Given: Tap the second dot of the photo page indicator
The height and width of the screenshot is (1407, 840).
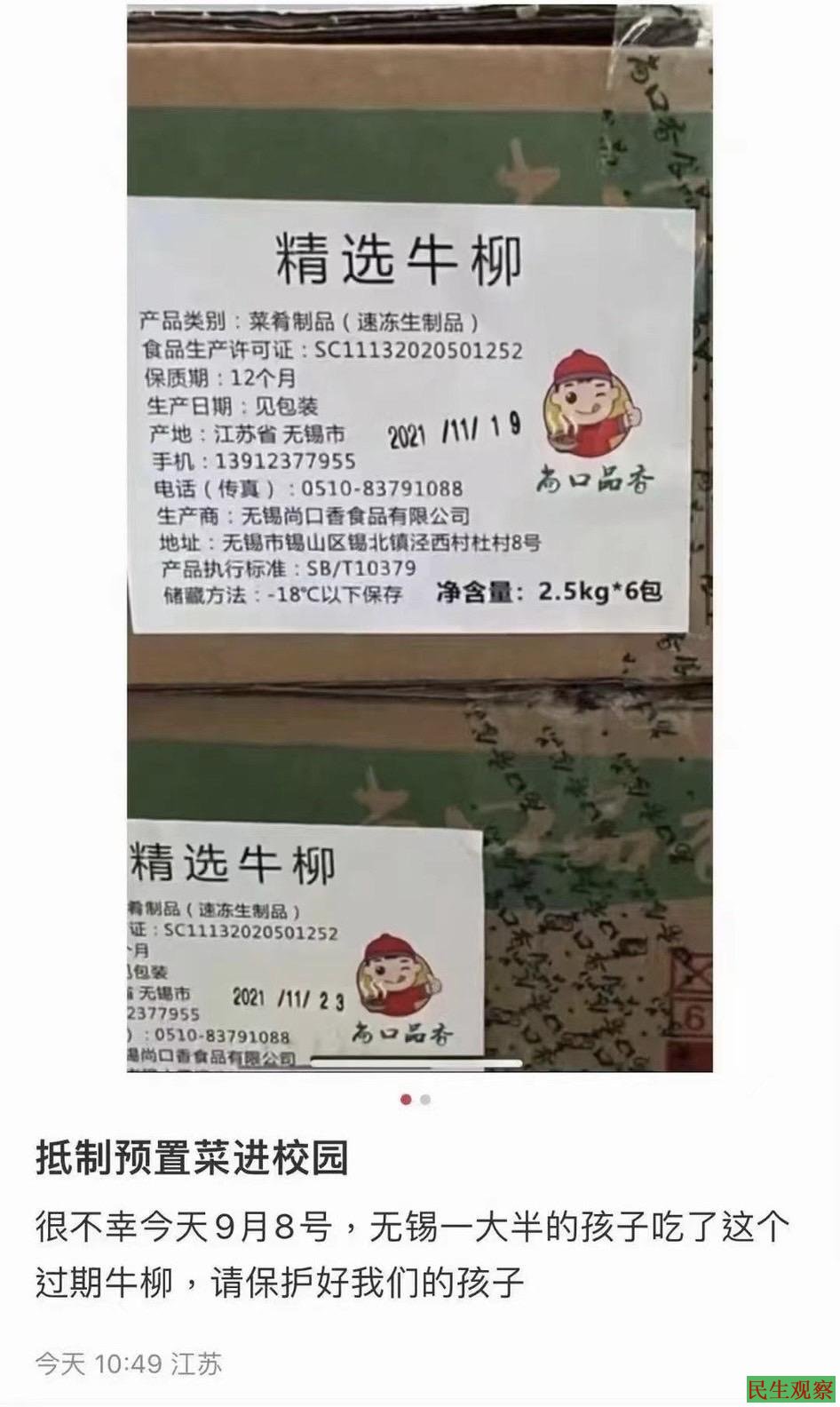Looking at the screenshot, I should tap(426, 1100).
